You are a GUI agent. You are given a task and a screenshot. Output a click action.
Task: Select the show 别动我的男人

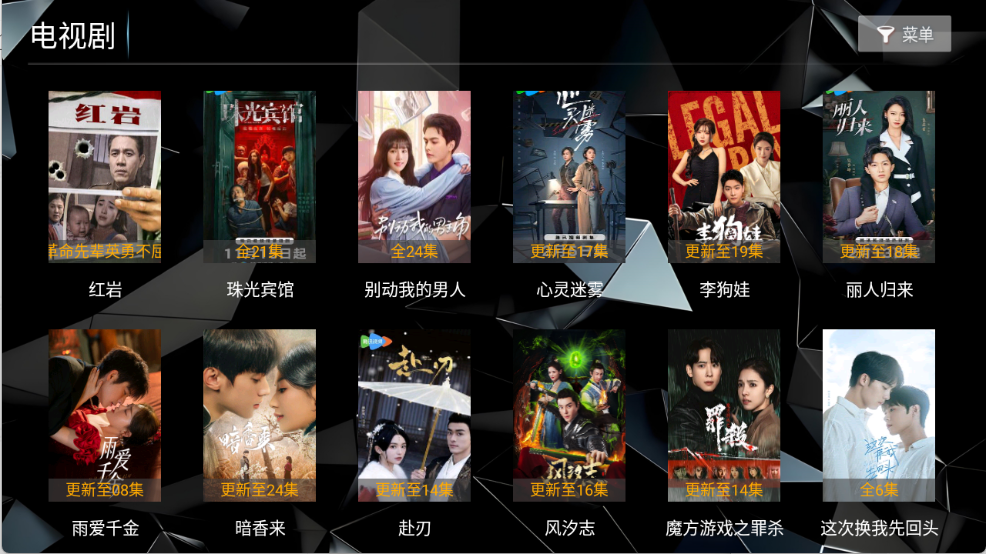tap(415, 177)
